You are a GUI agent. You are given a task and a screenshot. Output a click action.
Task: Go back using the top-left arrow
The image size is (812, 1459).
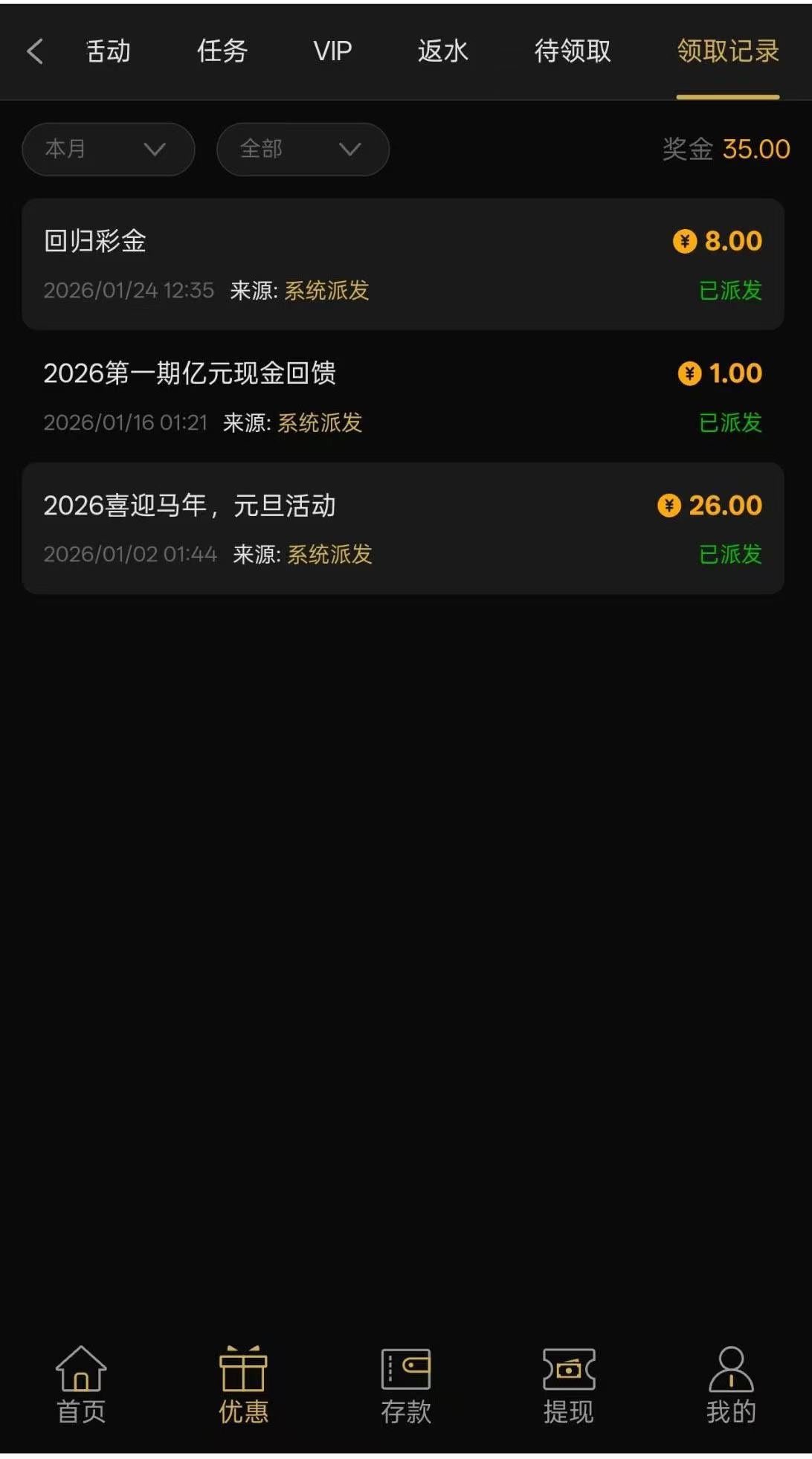point(35,51)
